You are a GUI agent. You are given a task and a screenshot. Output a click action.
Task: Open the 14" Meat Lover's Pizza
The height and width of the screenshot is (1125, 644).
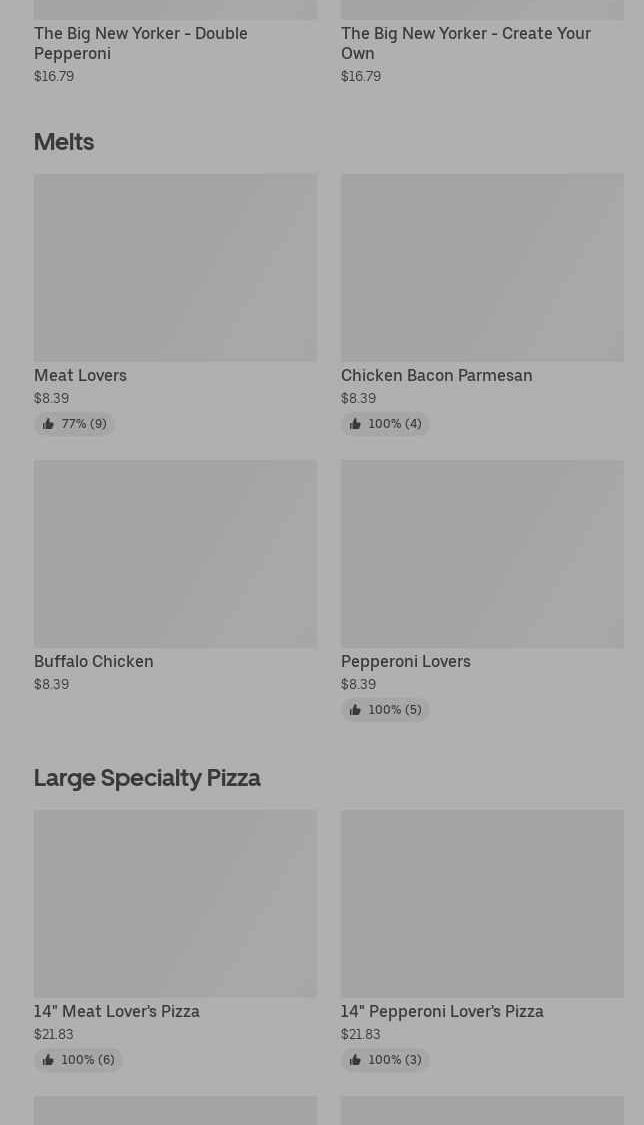tap(175, 904)
